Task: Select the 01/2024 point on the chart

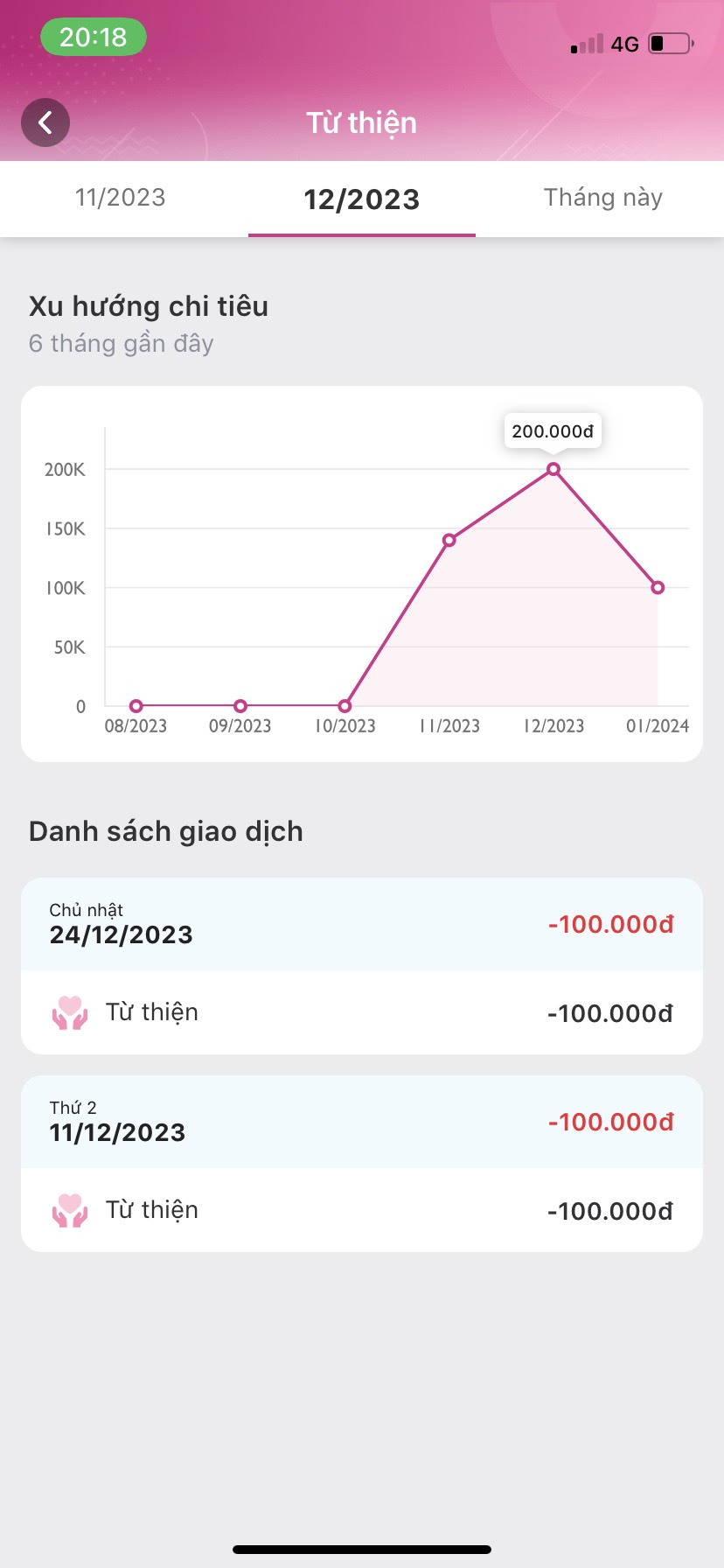Action: click(x=658, y=588)
